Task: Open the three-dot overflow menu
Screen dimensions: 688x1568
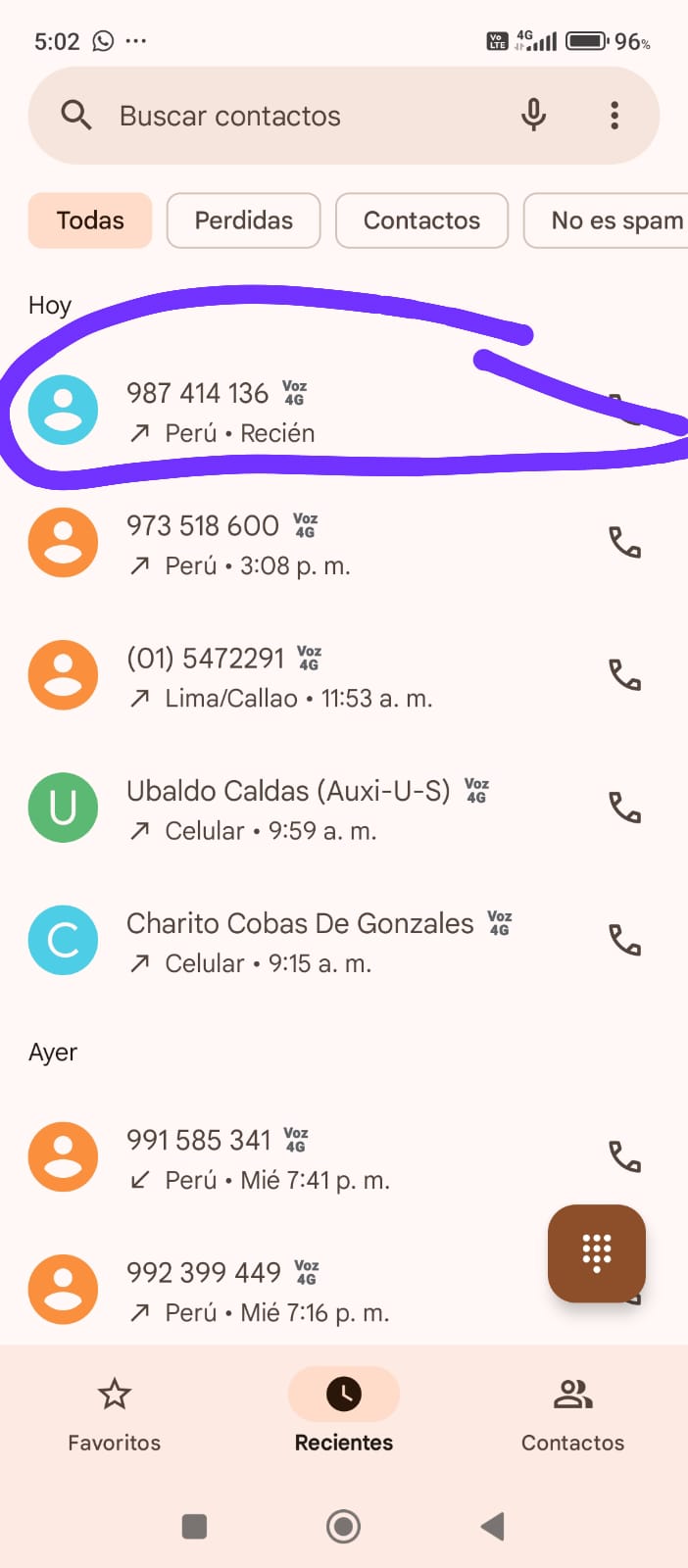Action: pyautogui.click(x=614, y=116)
